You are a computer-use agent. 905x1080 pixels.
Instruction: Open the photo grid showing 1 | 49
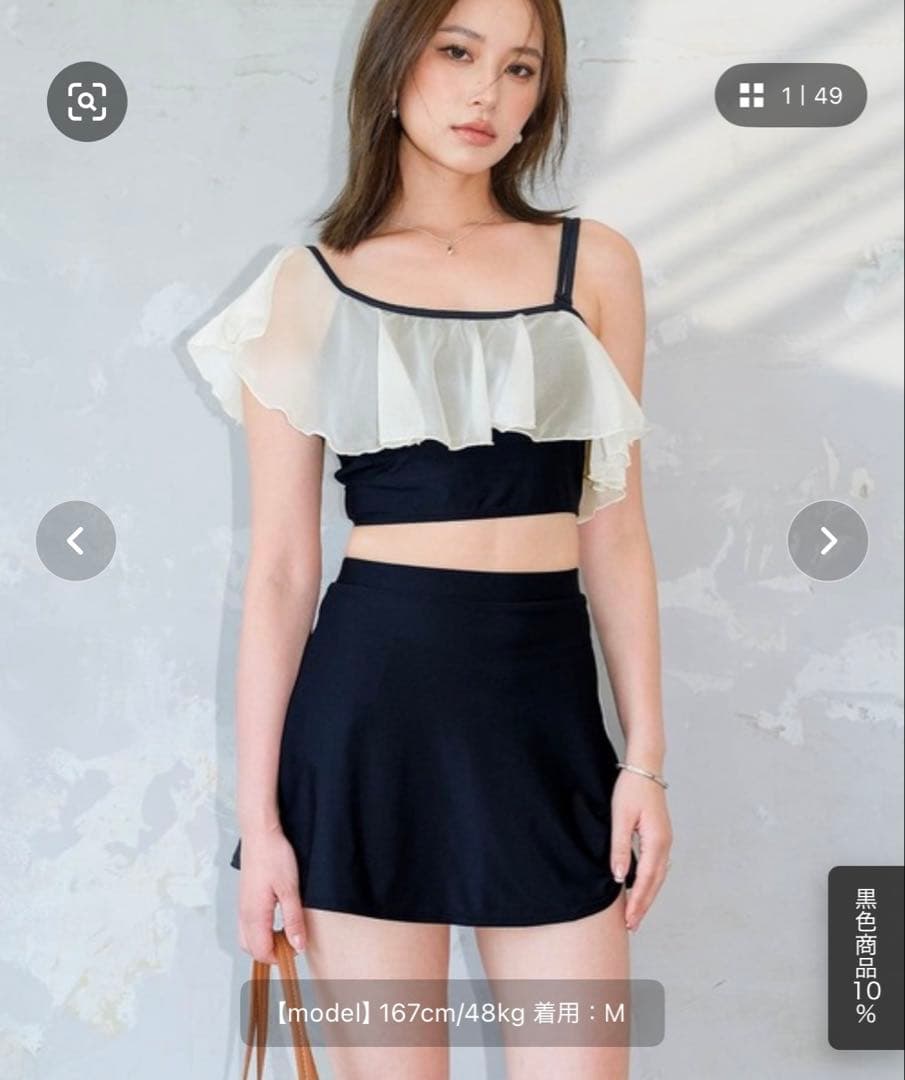tap(790, 96)
